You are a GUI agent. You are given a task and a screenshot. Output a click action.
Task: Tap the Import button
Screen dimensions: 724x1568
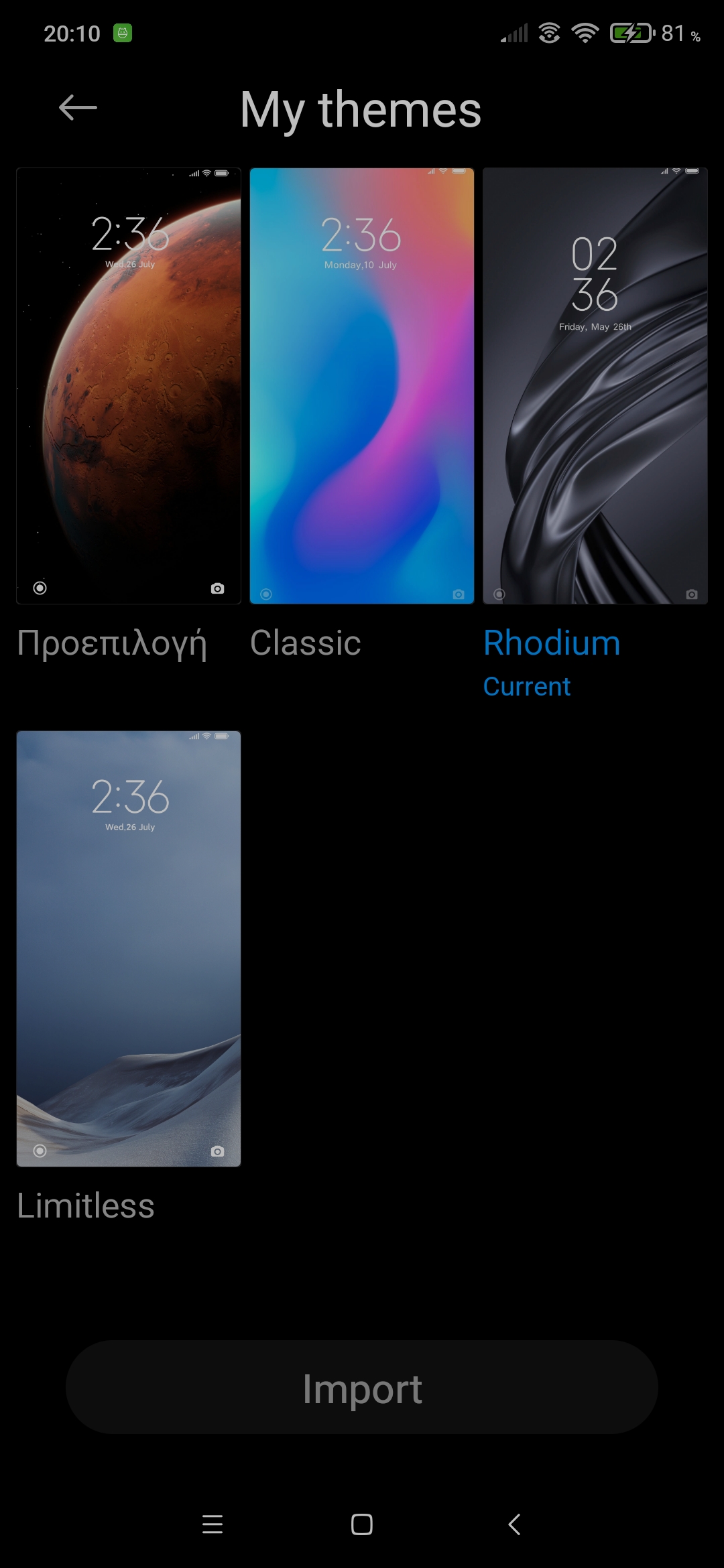(x=362, y=1387)
